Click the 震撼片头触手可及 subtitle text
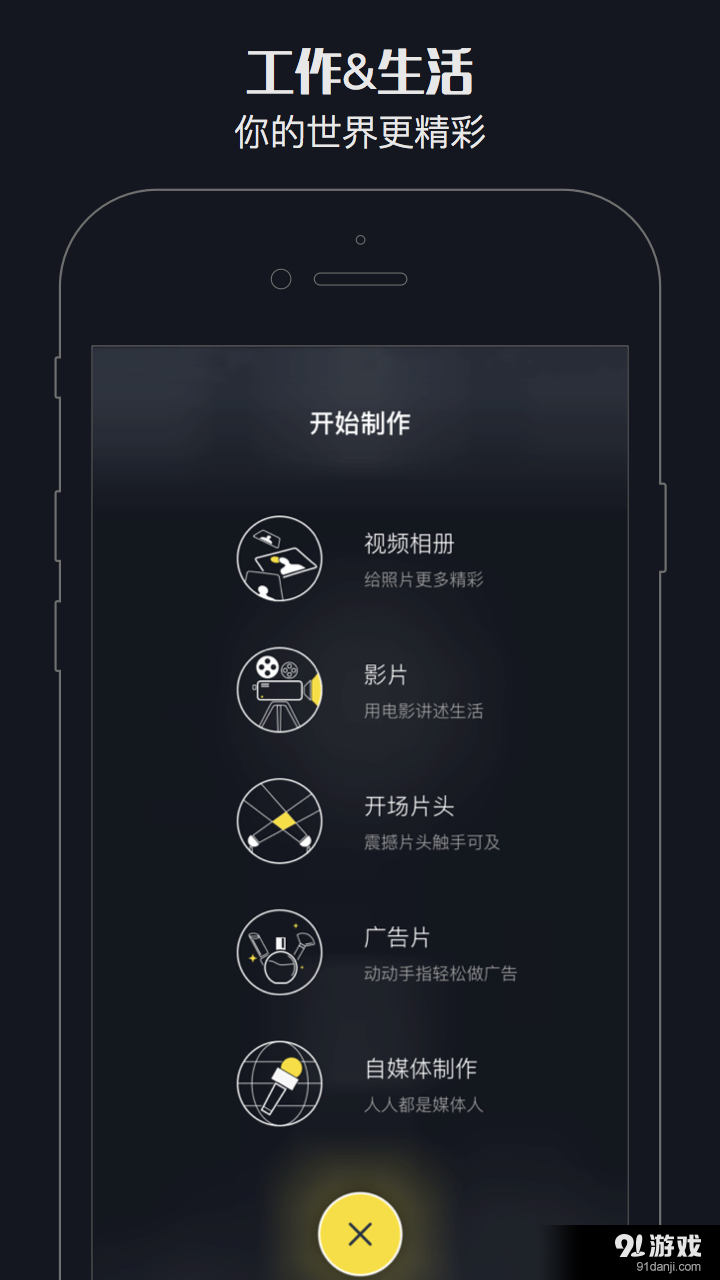Image resolution: width=720 pixels, height=1280 pixels. [x=434, y=842]
